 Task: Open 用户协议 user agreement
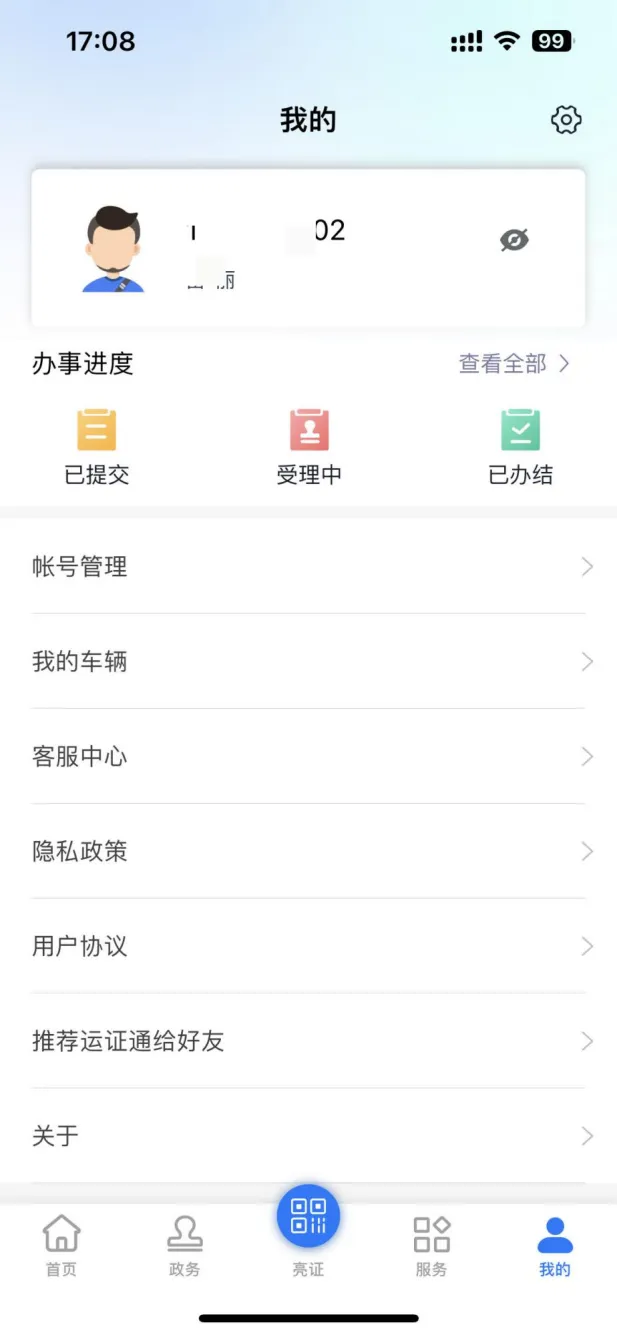pyautogui.click(x=308, y=946)
